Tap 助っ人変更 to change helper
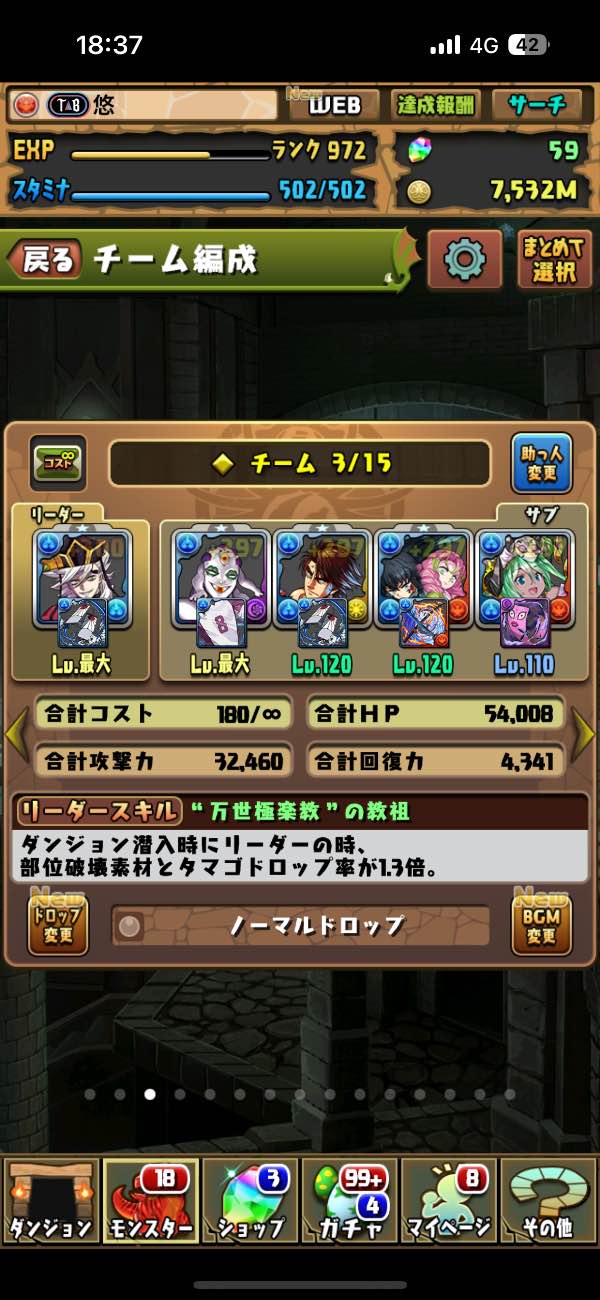 click(x=542, y=462)
